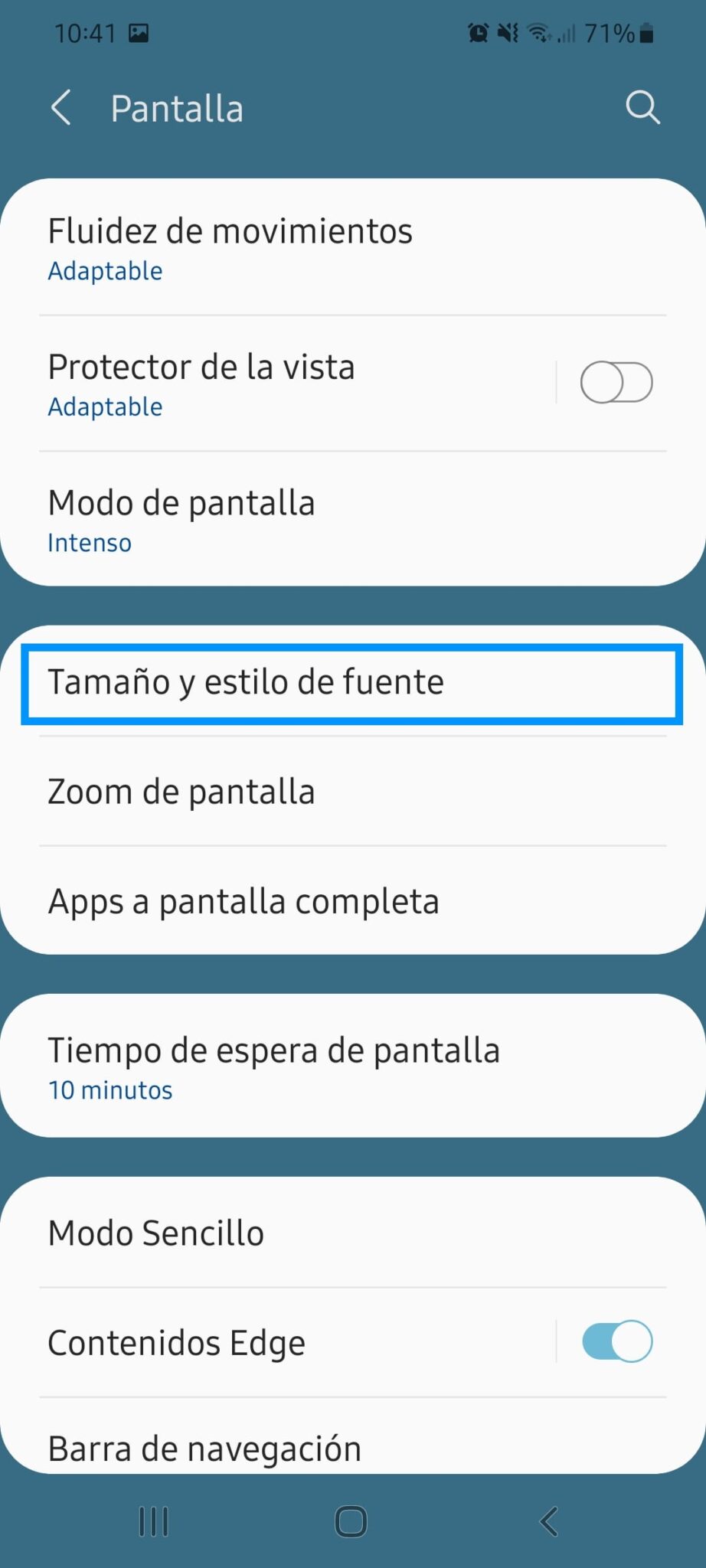Open the search magnifier icon
Viewport: 706px width, 1568px height.
(642, 107)
